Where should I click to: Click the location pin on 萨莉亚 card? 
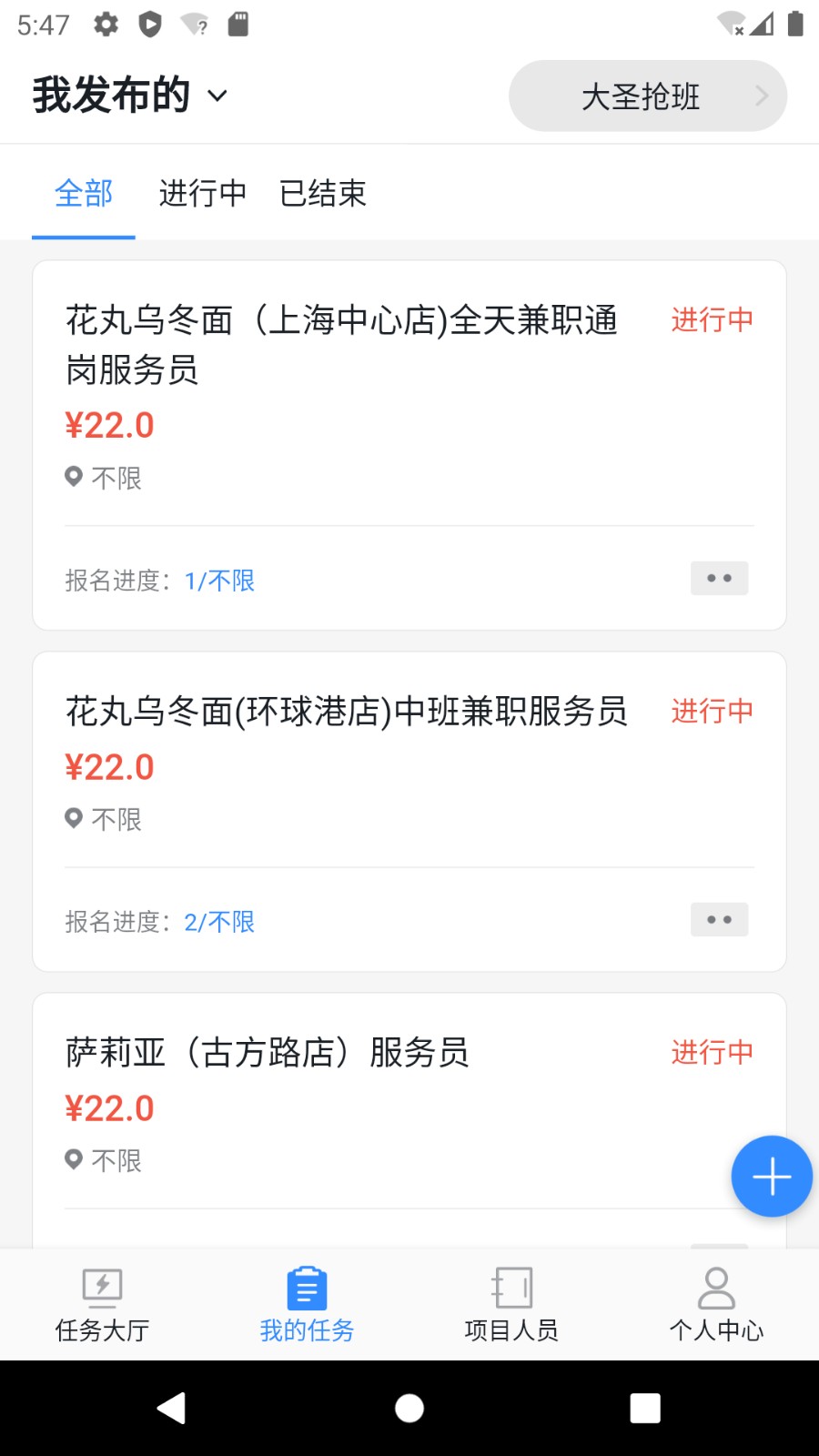73,1158
